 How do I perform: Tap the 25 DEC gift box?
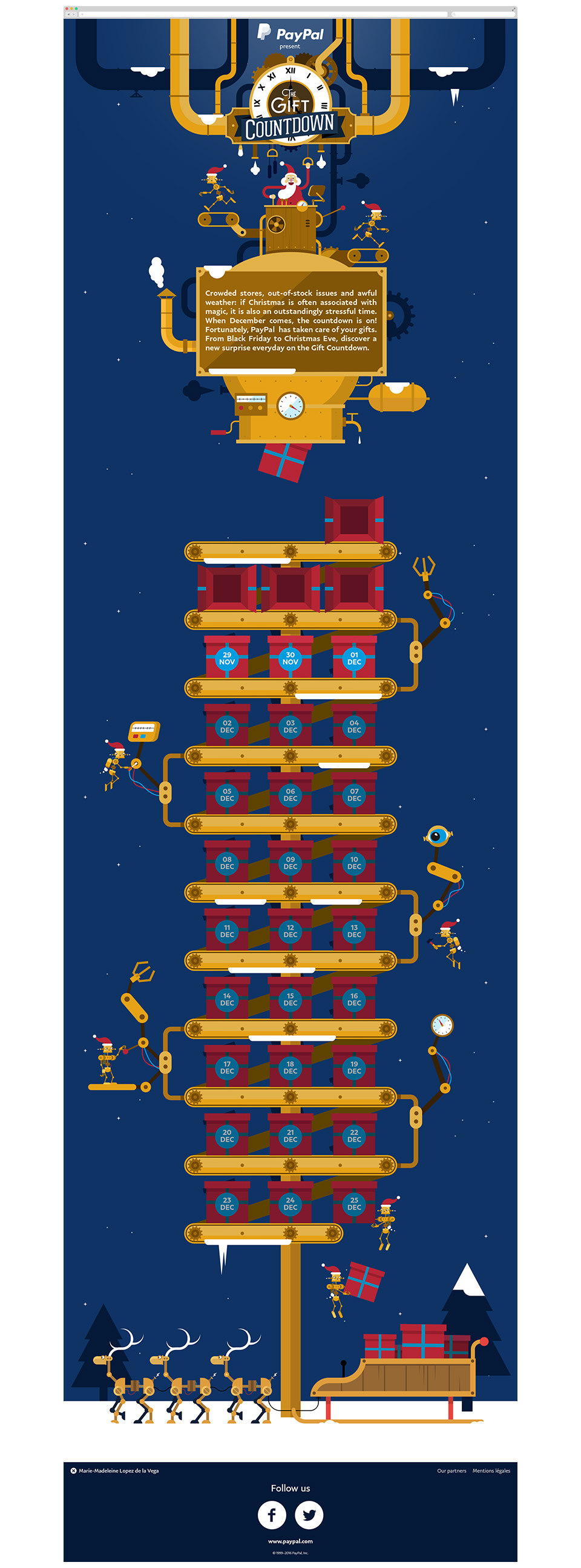point(354,1204)
